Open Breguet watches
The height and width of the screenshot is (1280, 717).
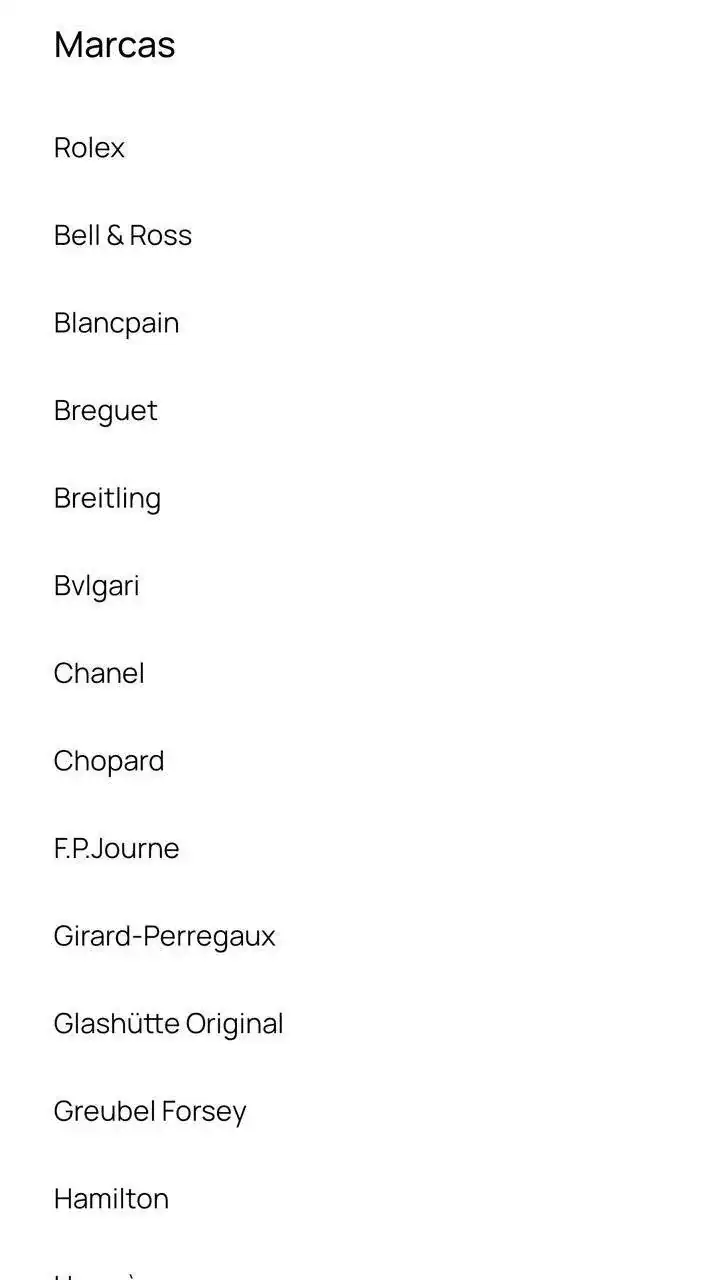coord(106,411)
